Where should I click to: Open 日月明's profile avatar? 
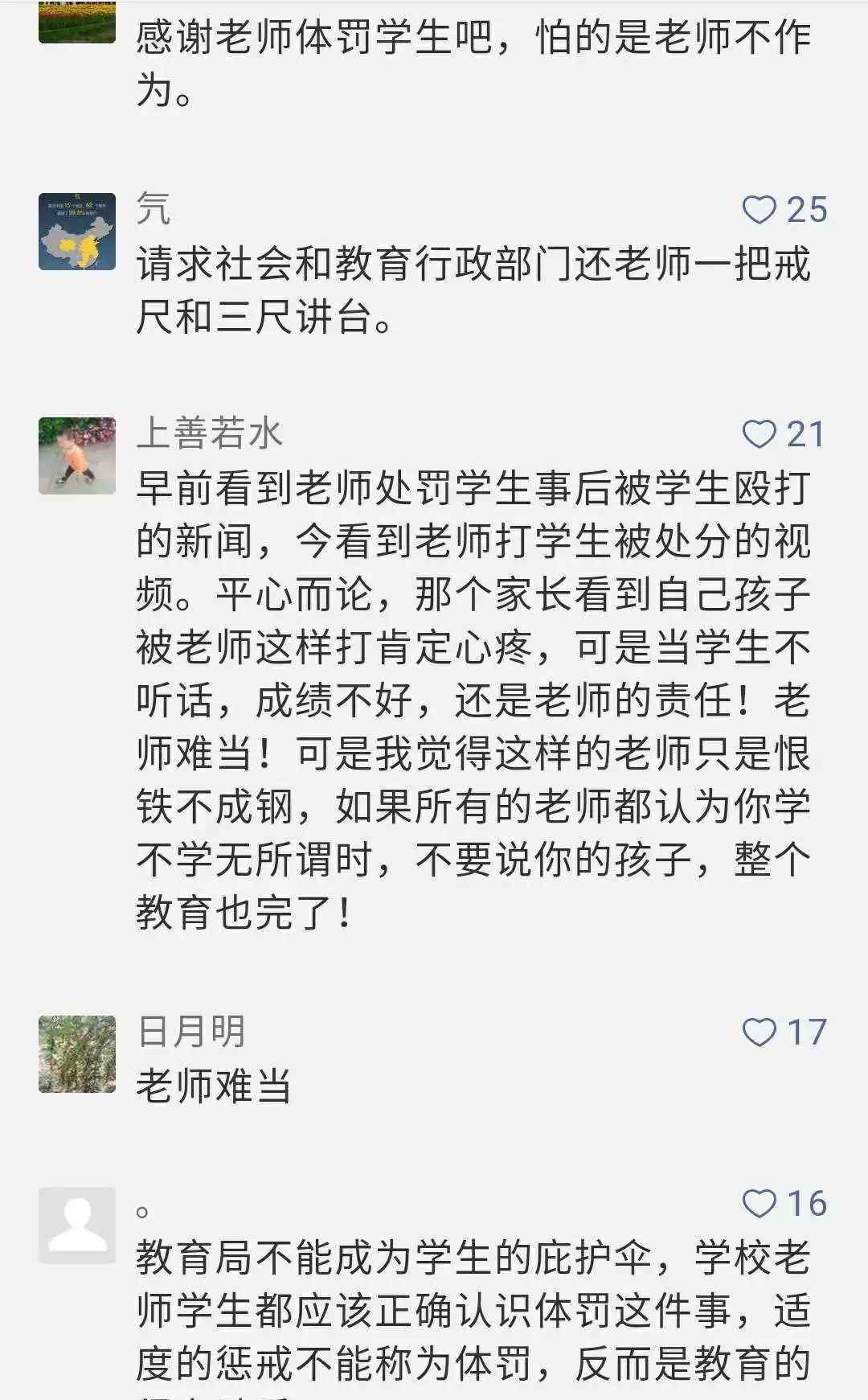(77, 1053)
